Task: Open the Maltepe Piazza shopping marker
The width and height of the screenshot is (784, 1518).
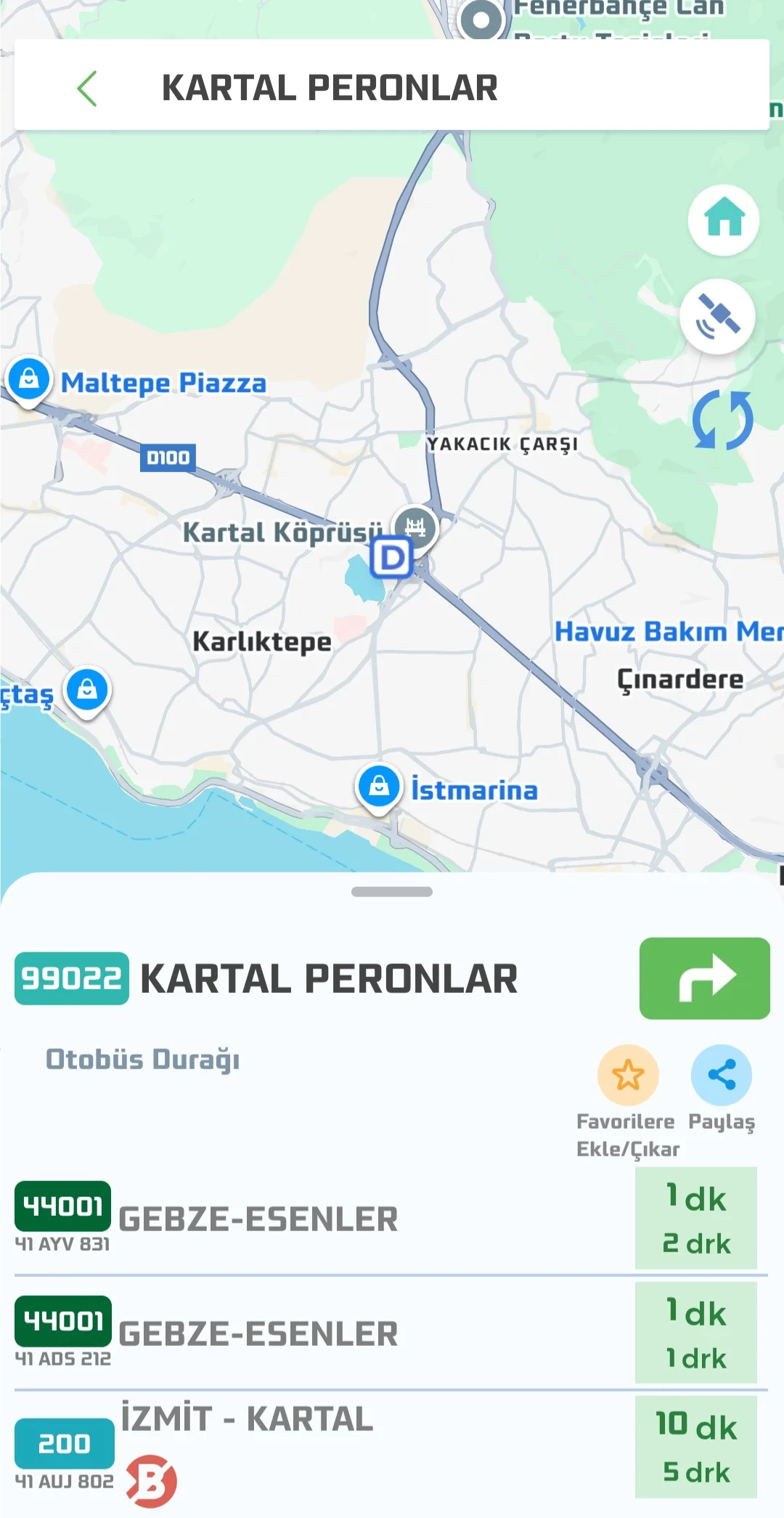Action: click(x=29, y=378)
